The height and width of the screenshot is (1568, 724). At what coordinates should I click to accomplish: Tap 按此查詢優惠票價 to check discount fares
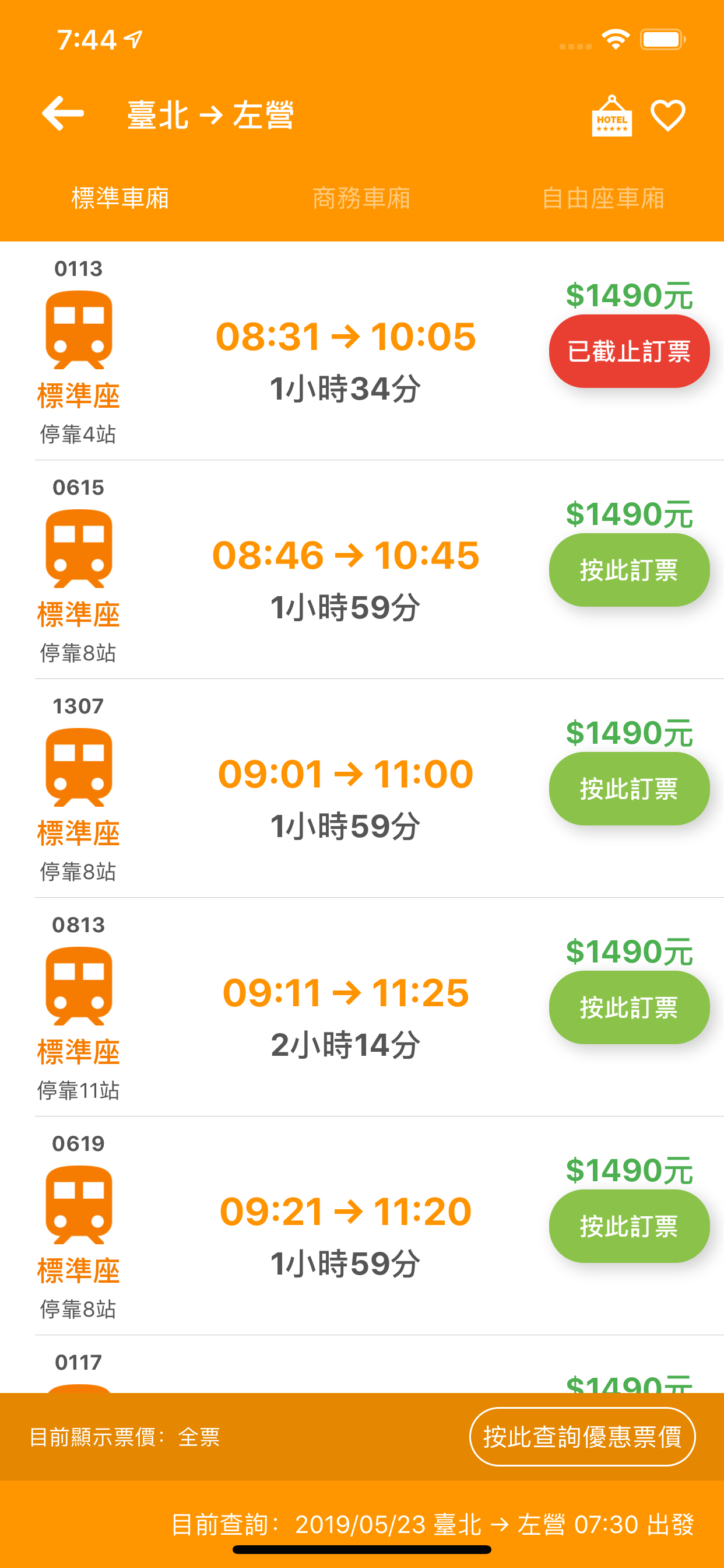[x=582, y=1437]
